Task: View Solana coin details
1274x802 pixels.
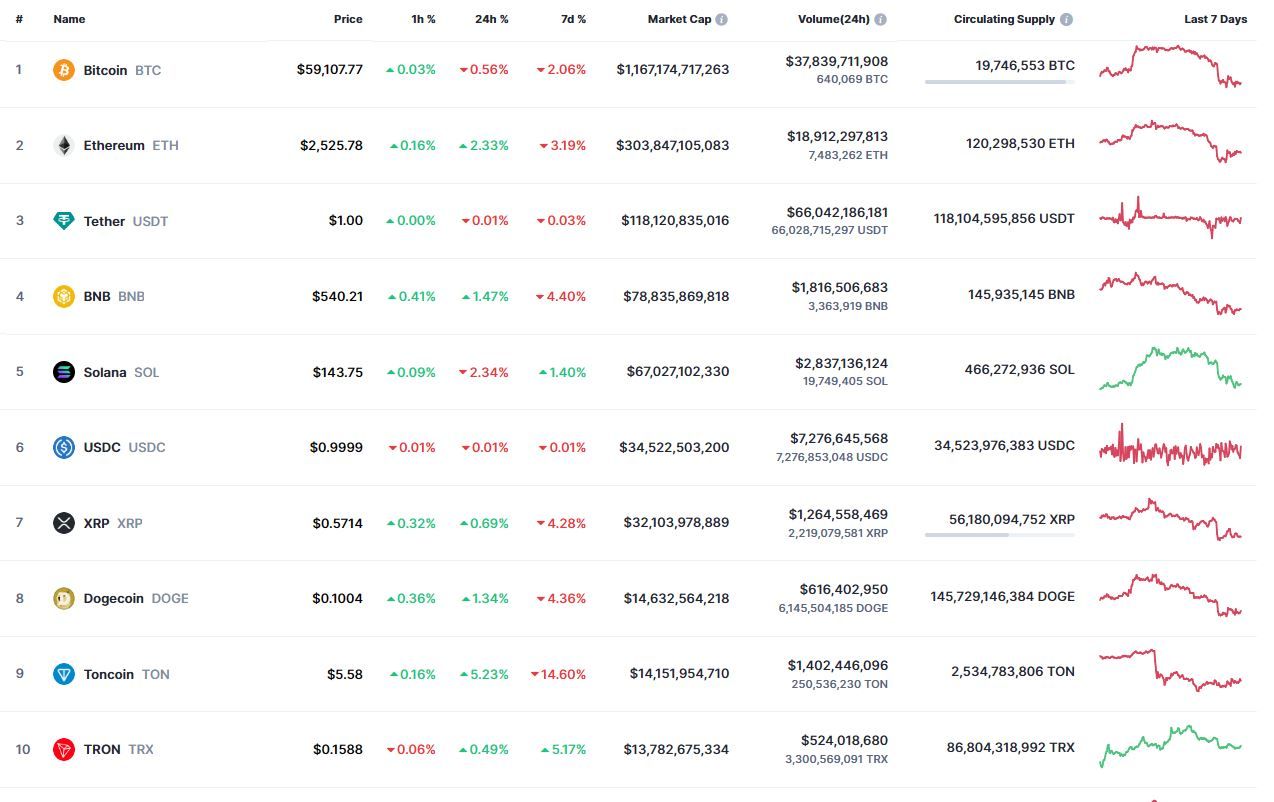Action: coord(104,372)
